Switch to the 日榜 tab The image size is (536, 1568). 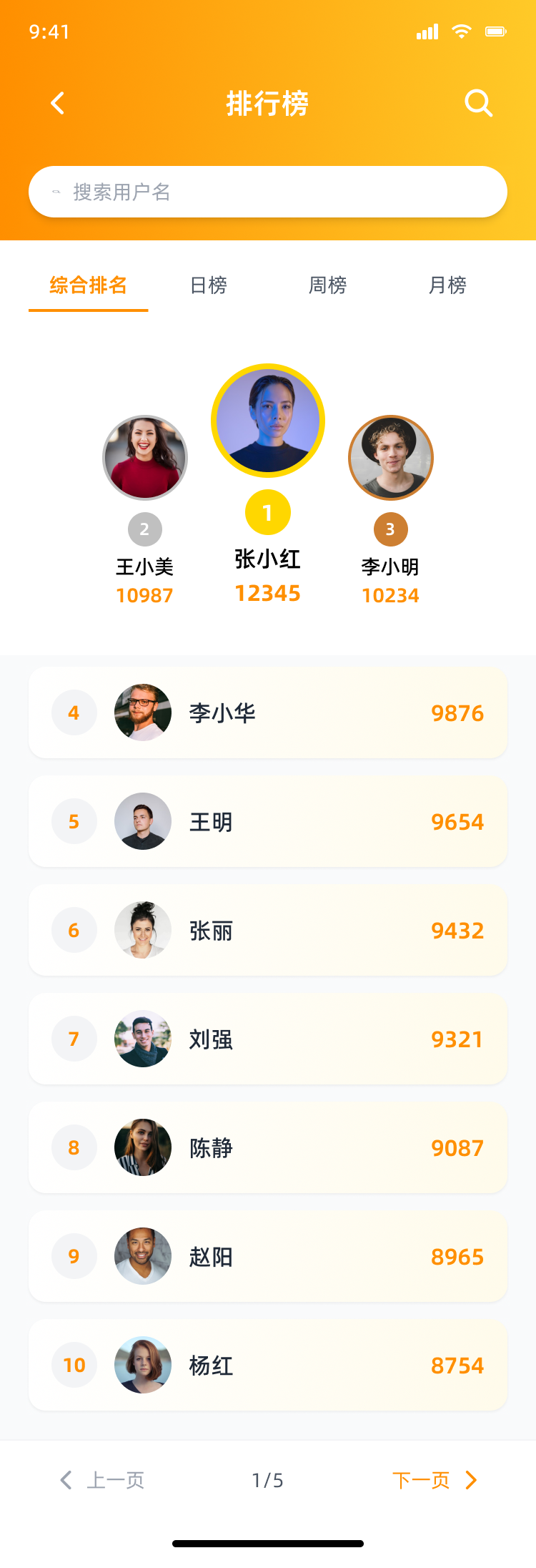[x=208, y=285]
